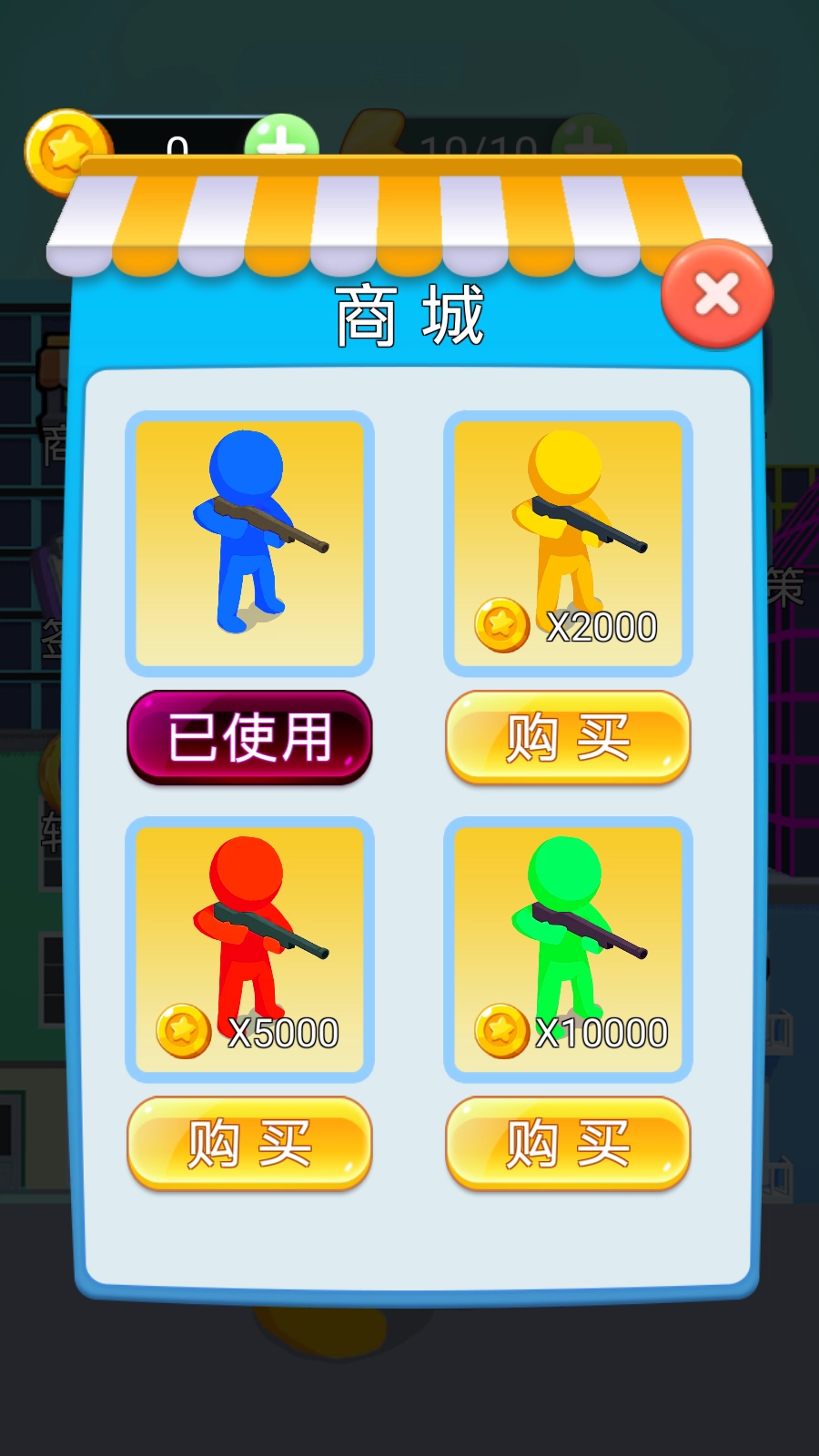819x1456 pixels.
Task: Purchase the red character for 5000 coins
Action: [249, 1145]
